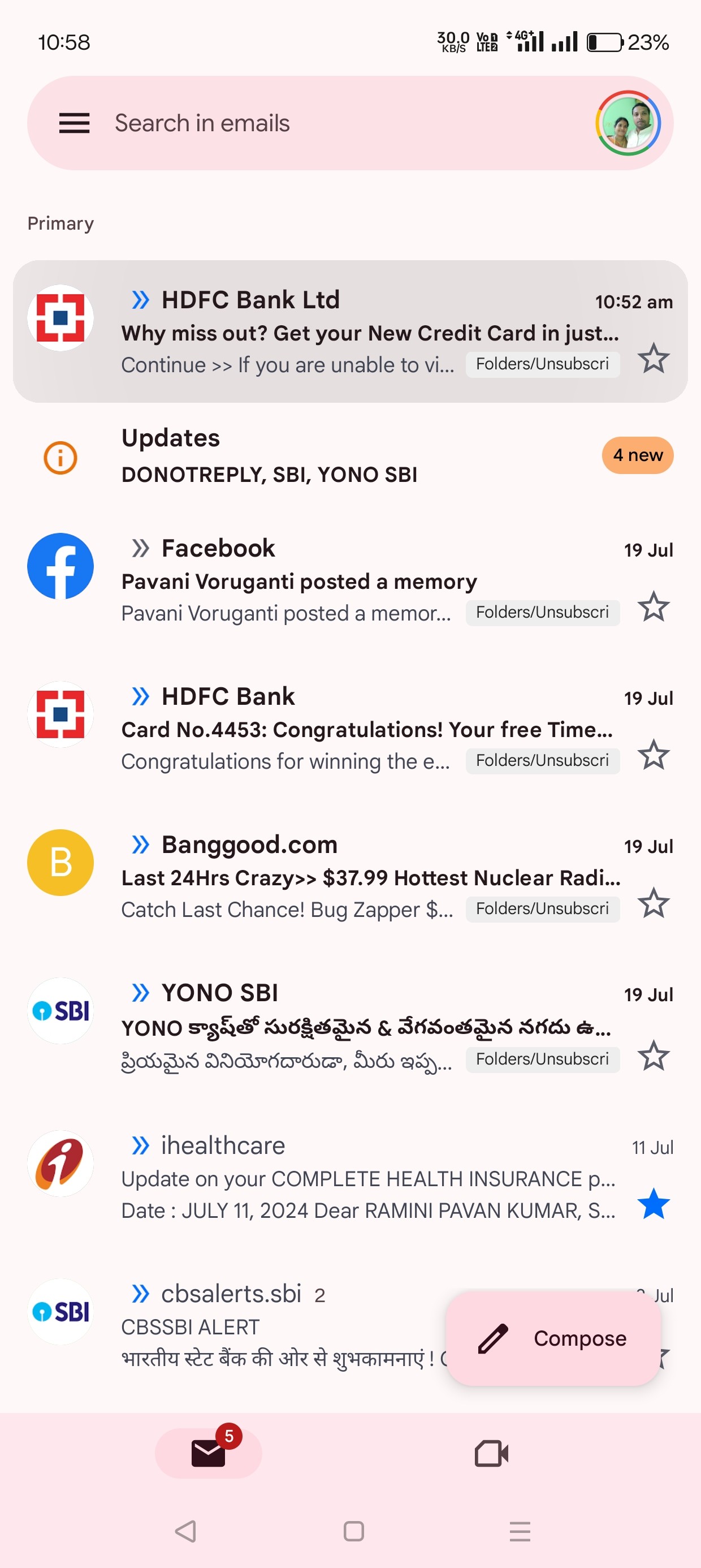Open HDFC Bank Card No.4453 email

click(365, 729)
